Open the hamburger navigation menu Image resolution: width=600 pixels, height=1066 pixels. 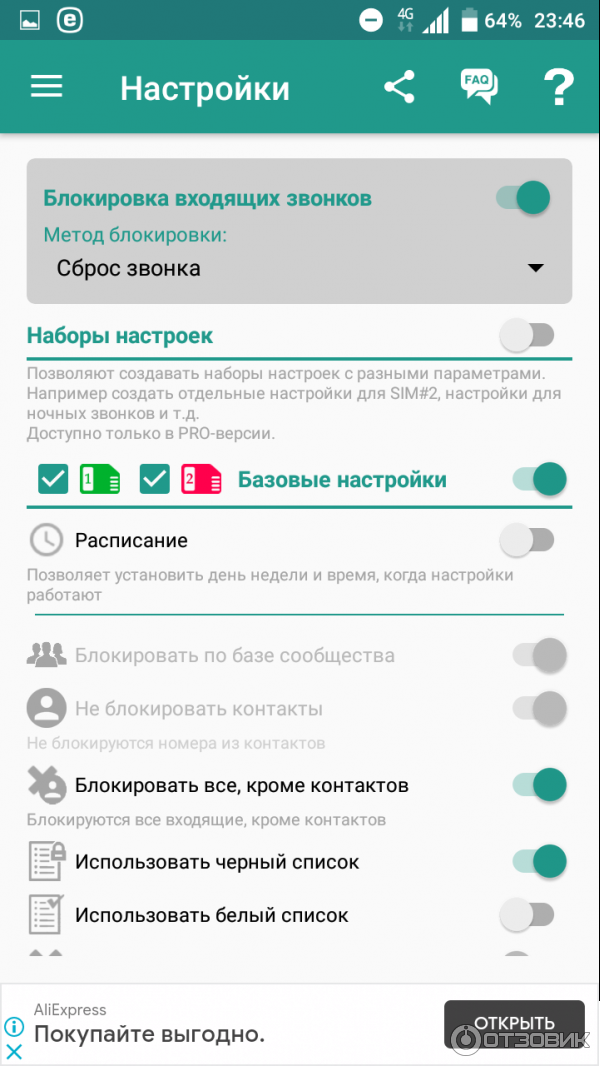tap(46, 87)
